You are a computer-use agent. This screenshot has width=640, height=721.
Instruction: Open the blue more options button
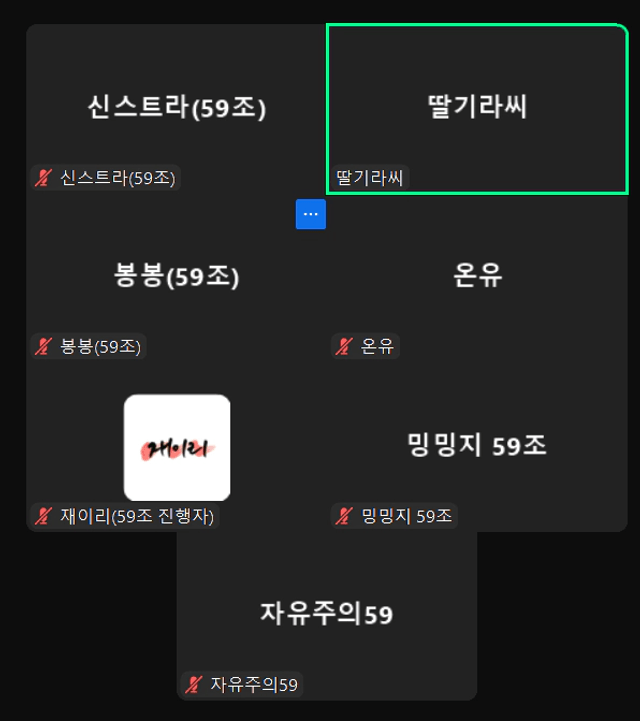point(310,214)
